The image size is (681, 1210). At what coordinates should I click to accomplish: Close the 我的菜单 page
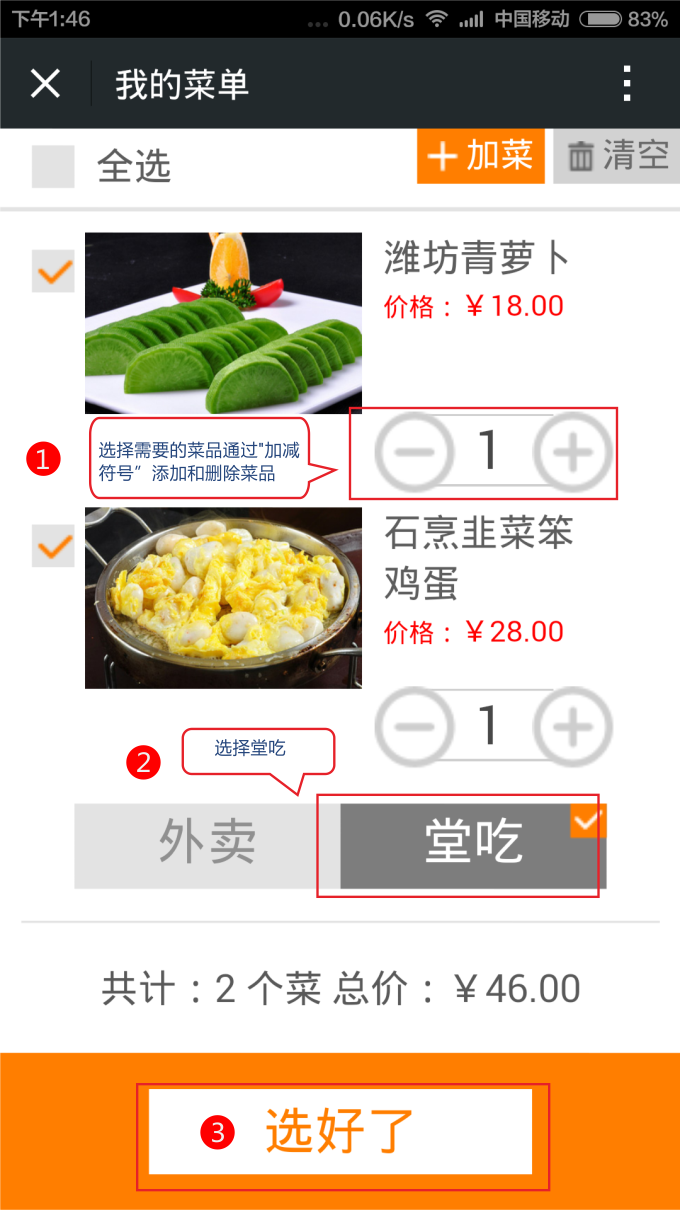(45, 84)
